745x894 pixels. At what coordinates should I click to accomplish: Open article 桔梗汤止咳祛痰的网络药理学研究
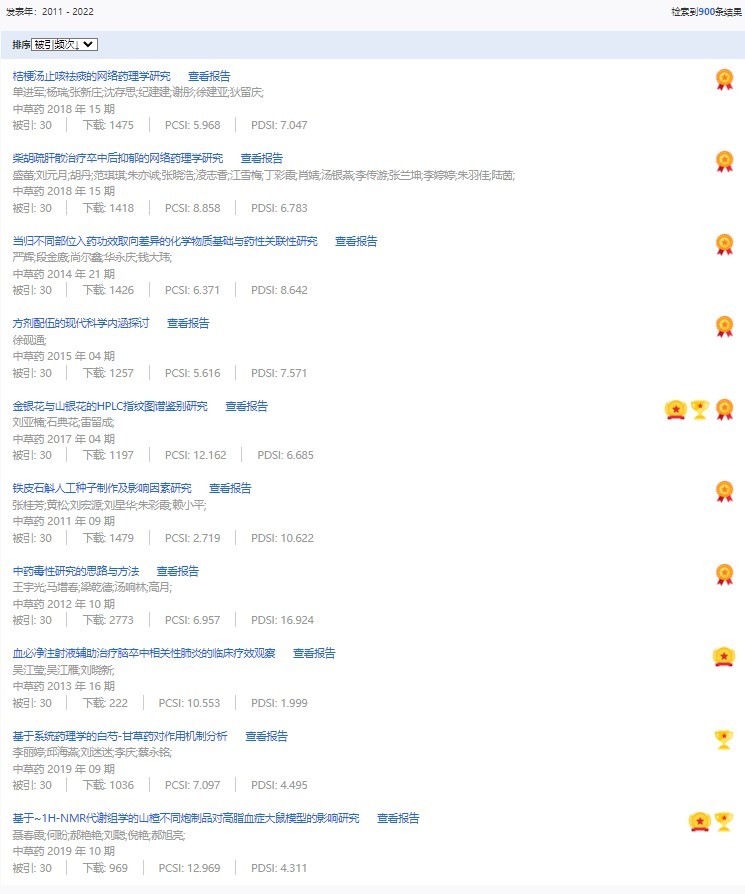click(92, 76)
